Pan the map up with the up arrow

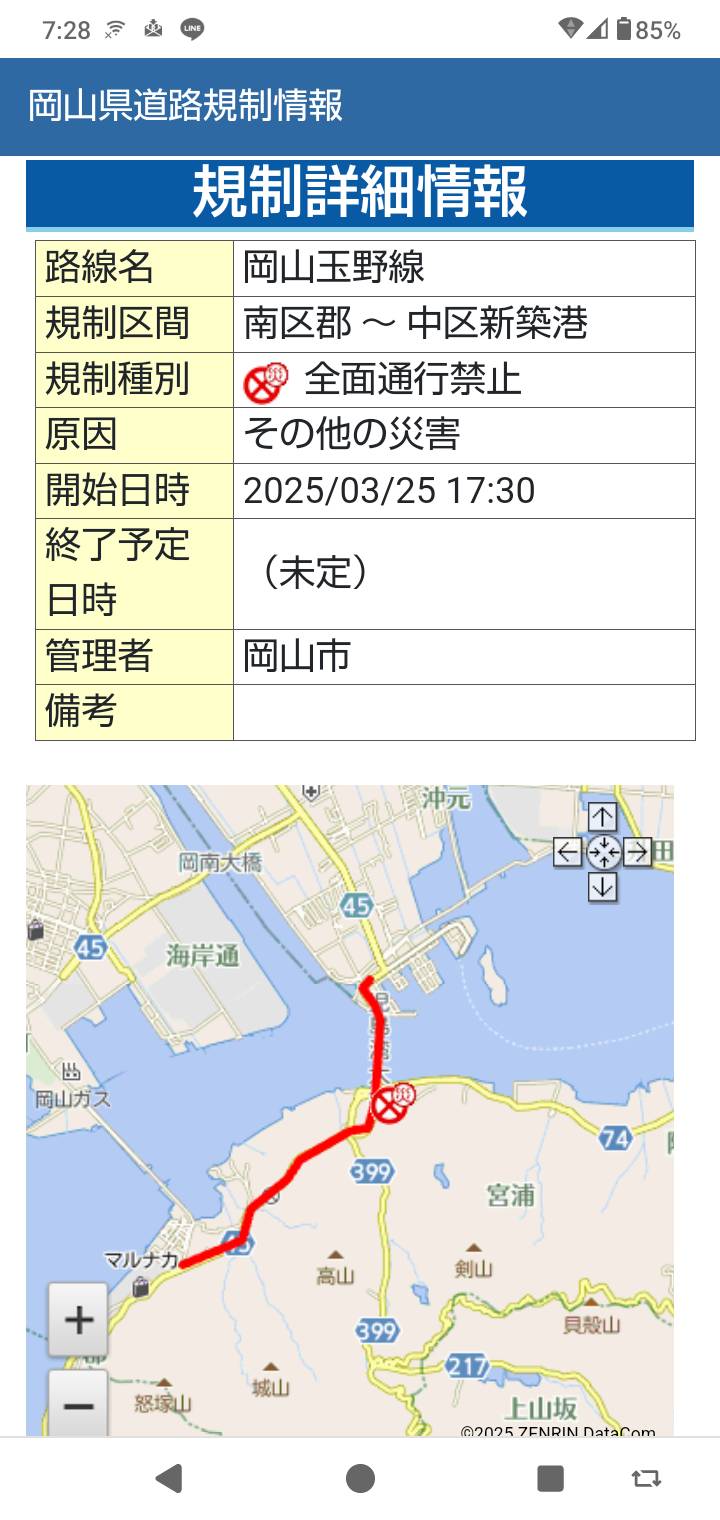pos(602,818)
